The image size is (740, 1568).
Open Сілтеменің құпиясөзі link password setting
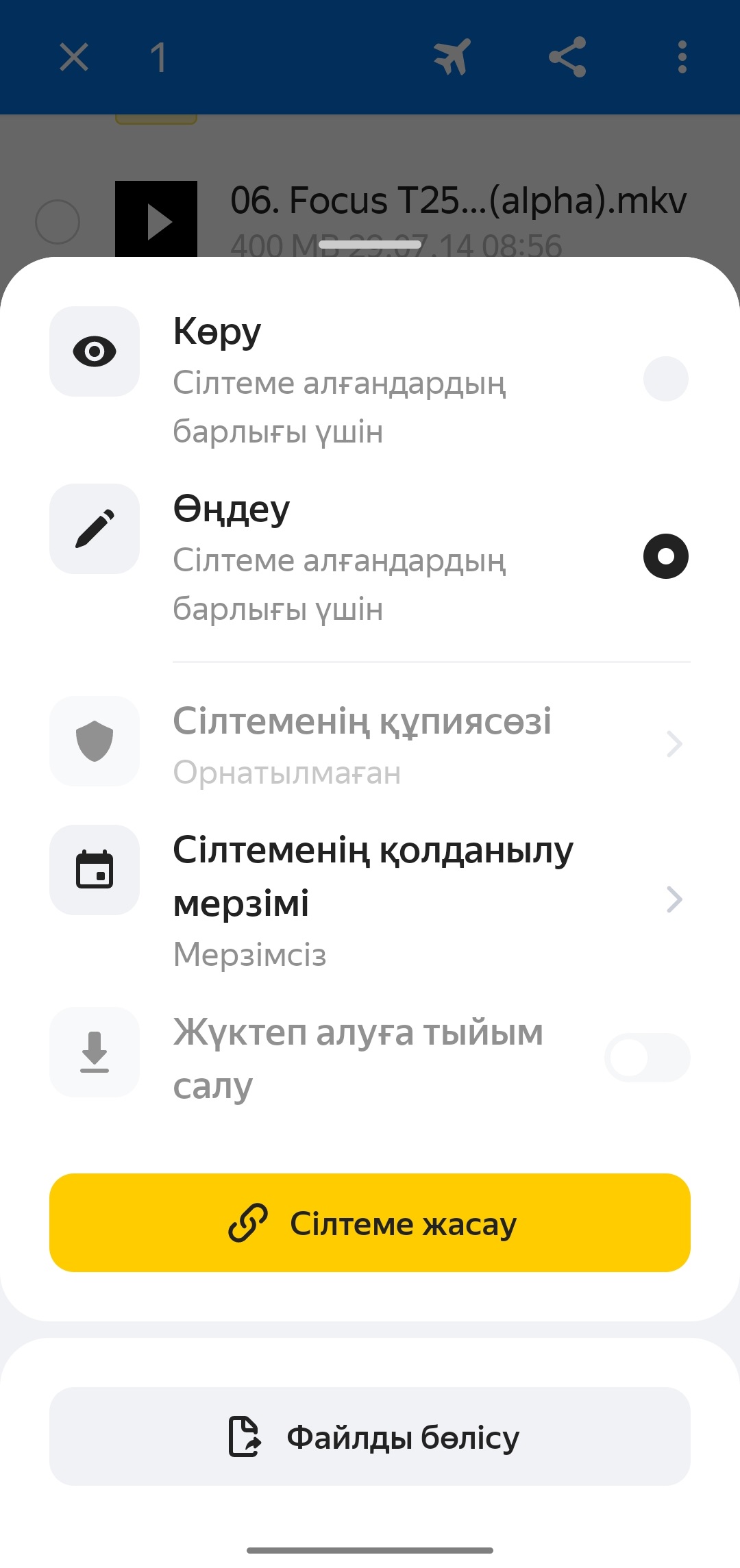(x=370, y=744)
